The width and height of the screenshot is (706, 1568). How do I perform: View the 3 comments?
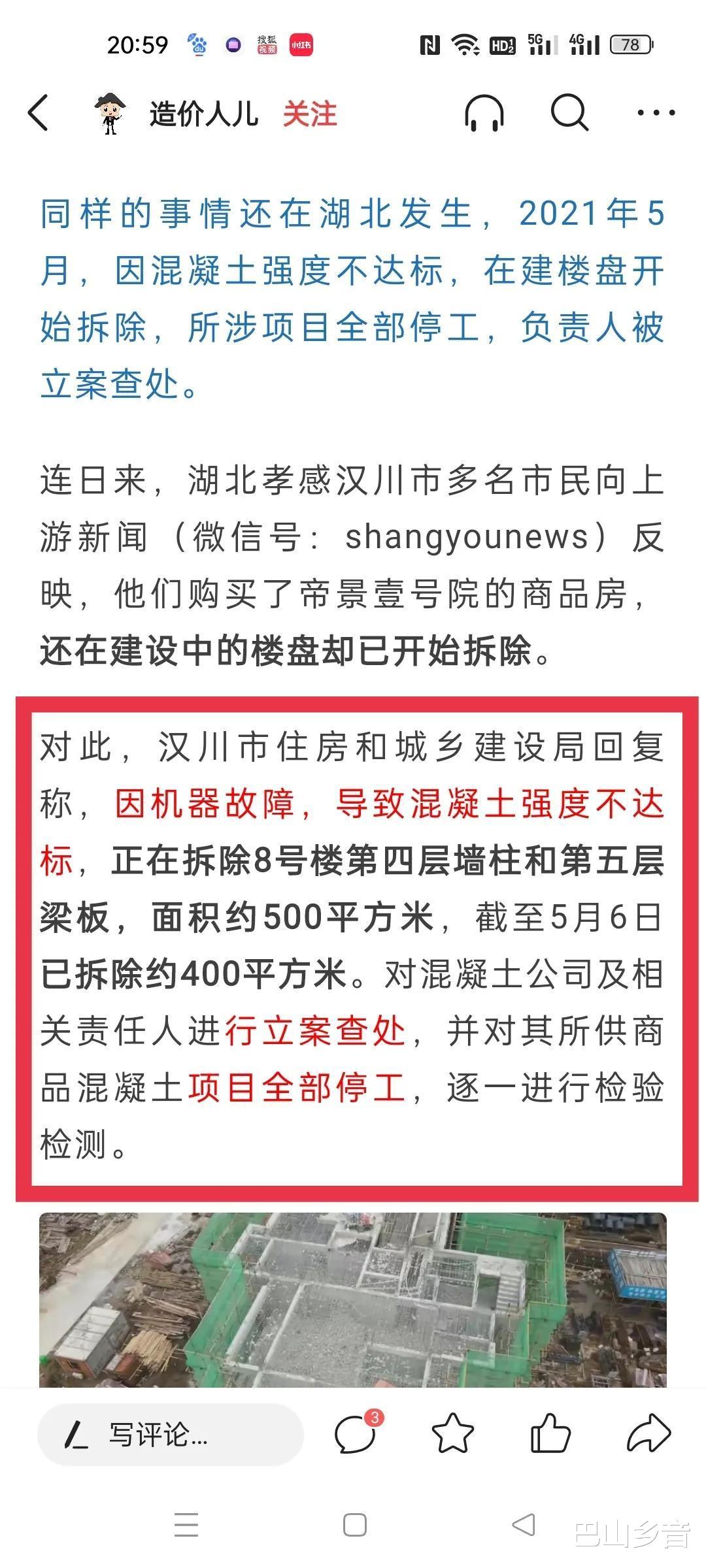[358, 1433]
